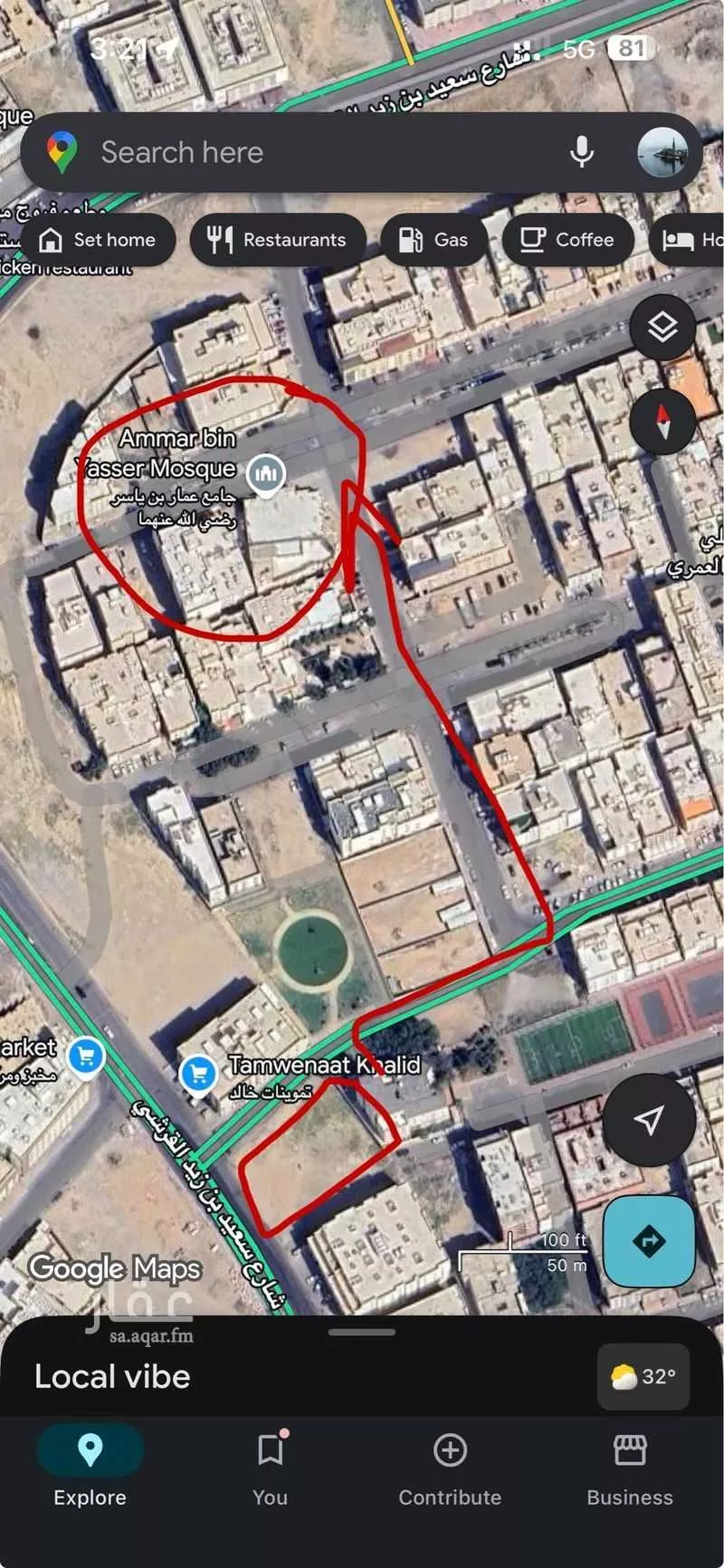The image size is (724, 1568).
Task: Open the weather details showing 32°
Action: tap(643, 1376)
